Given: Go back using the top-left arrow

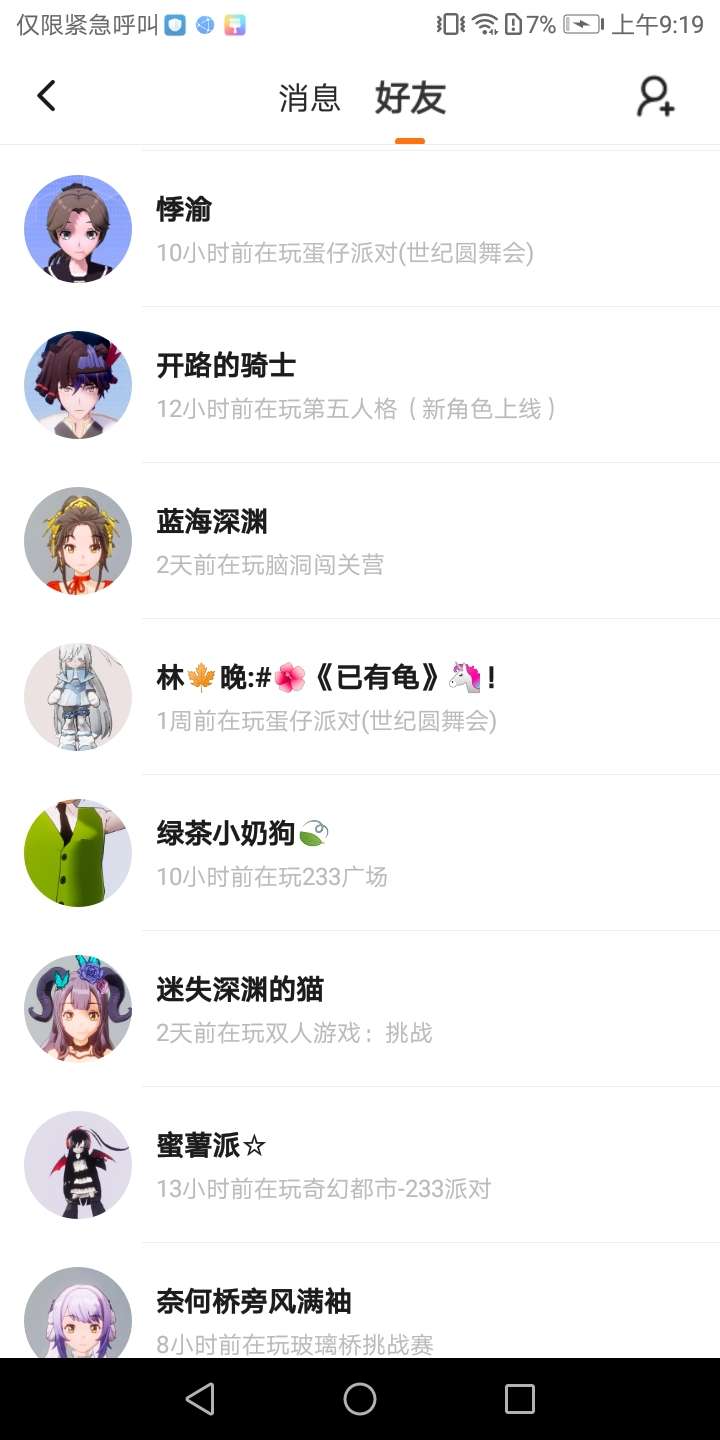Looking at the screenshot, I should point(46,96).
